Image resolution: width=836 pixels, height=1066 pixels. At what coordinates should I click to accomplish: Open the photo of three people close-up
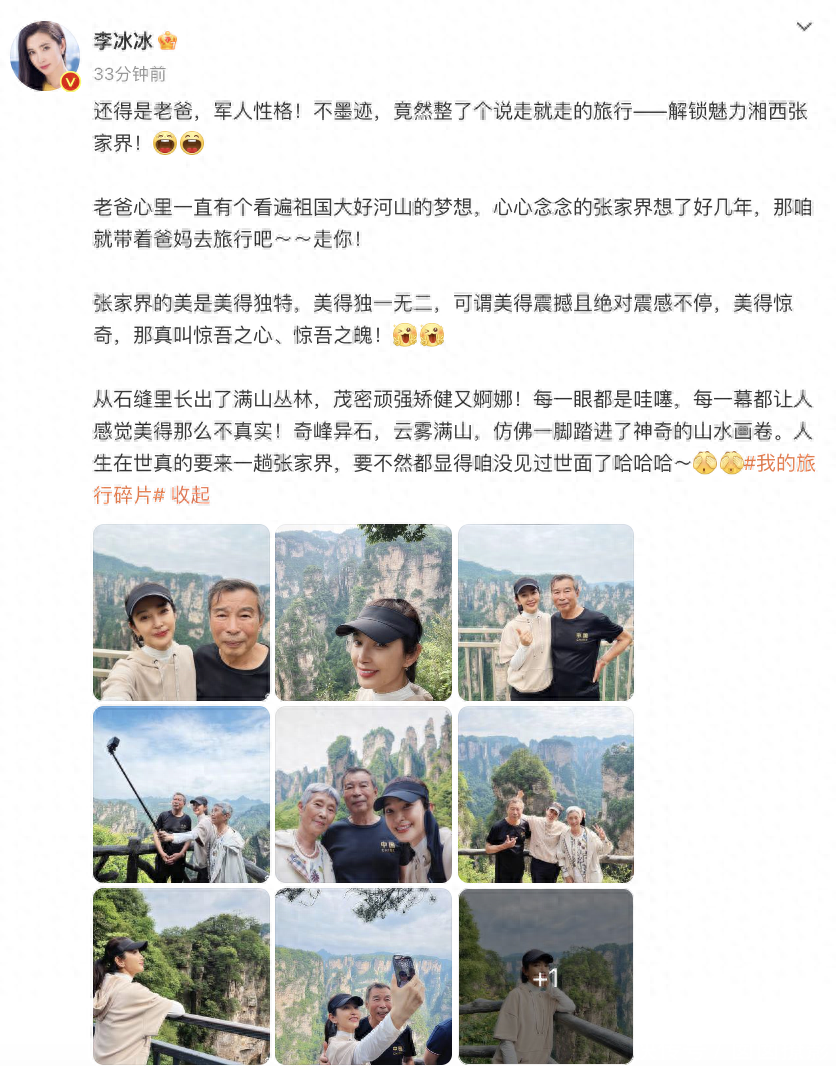coord(363,794)
